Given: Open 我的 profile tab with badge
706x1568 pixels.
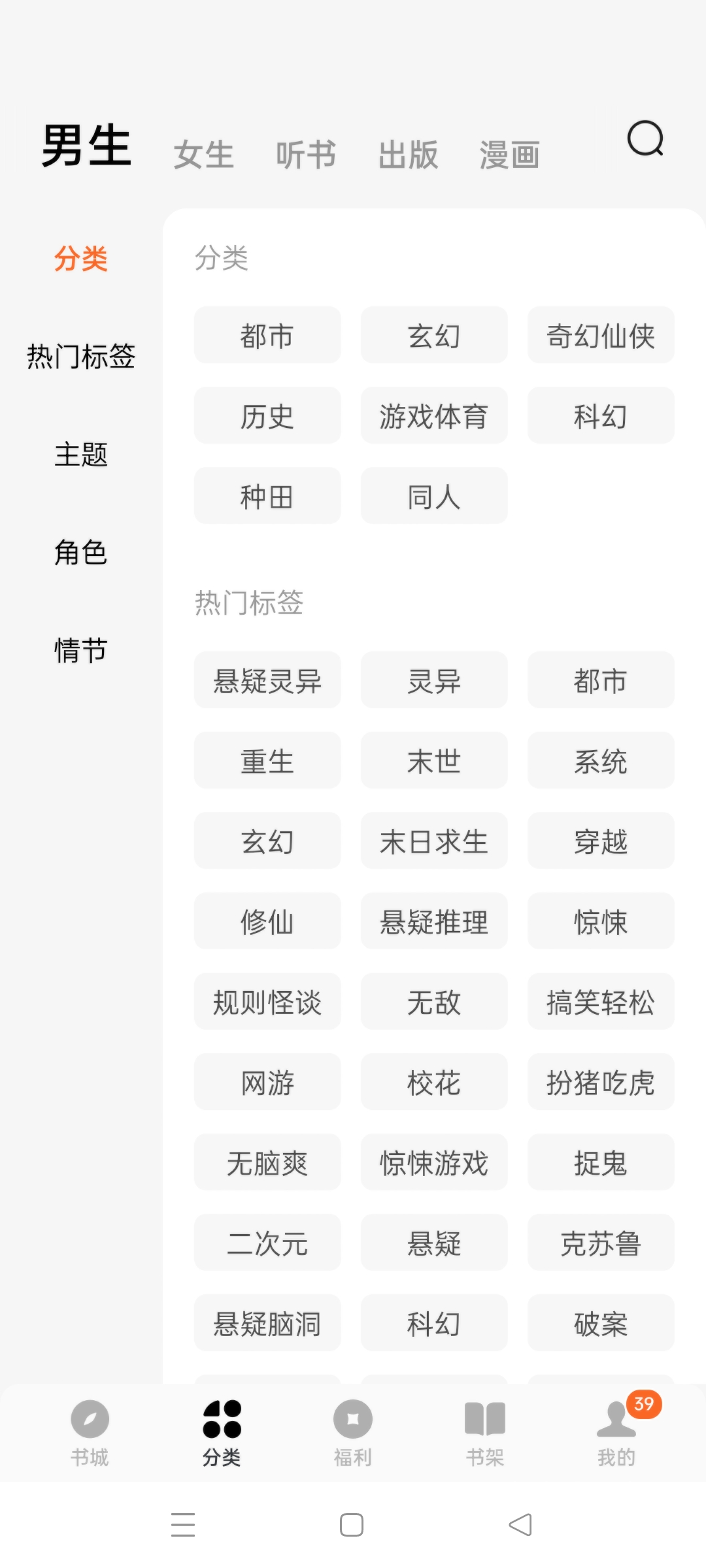Looking at the screenshot, I should (617, 1433).
